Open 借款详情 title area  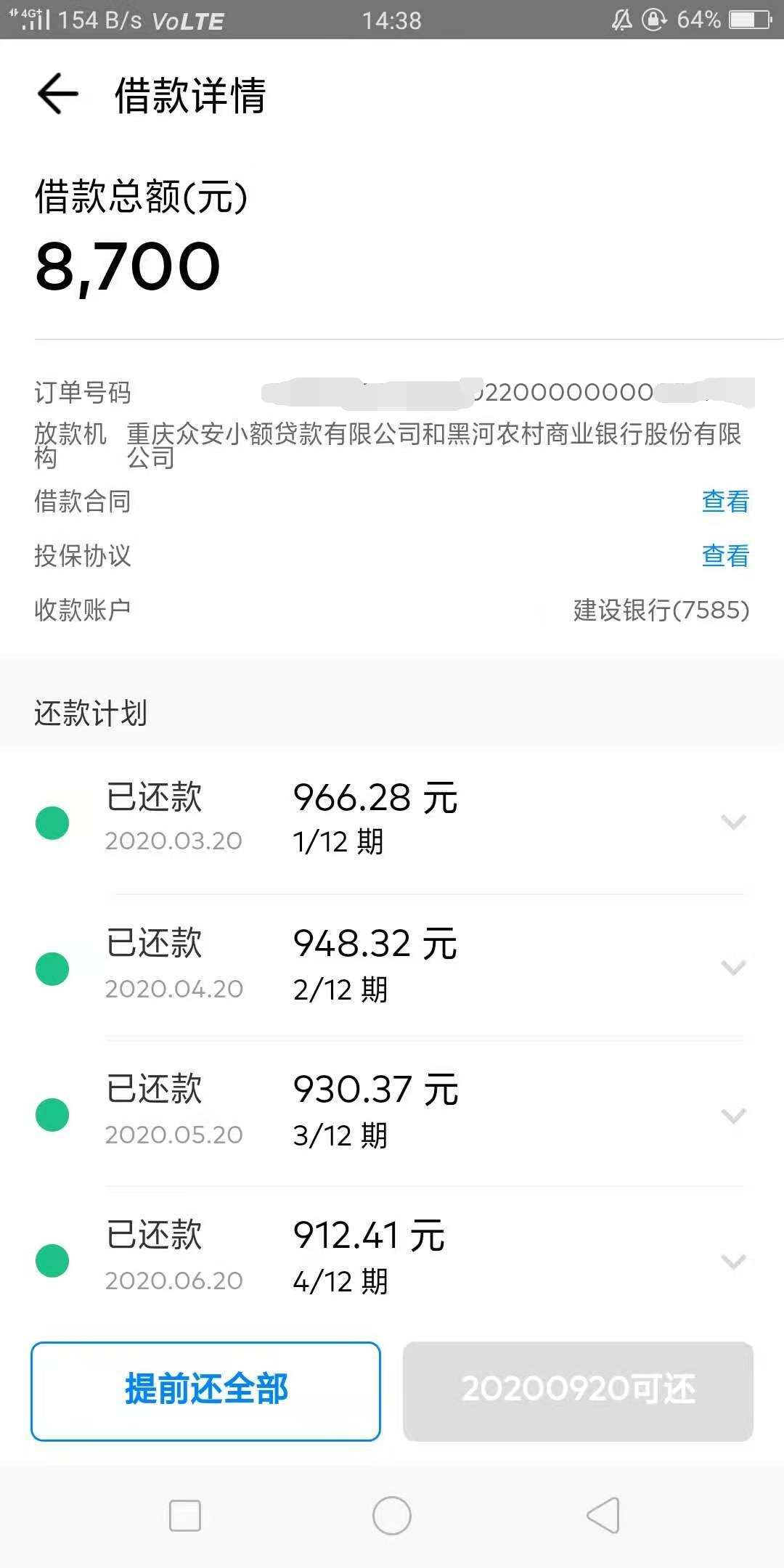(190, 94)
